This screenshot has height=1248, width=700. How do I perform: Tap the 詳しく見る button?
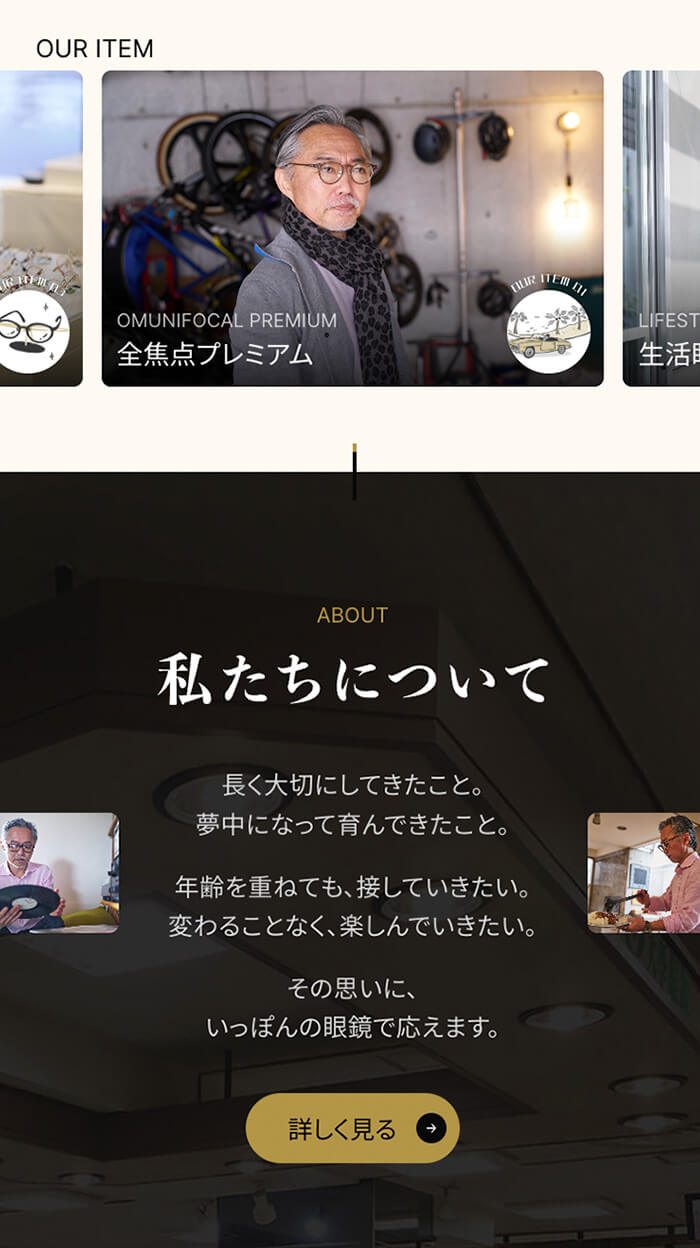[x=352, y=1128]
